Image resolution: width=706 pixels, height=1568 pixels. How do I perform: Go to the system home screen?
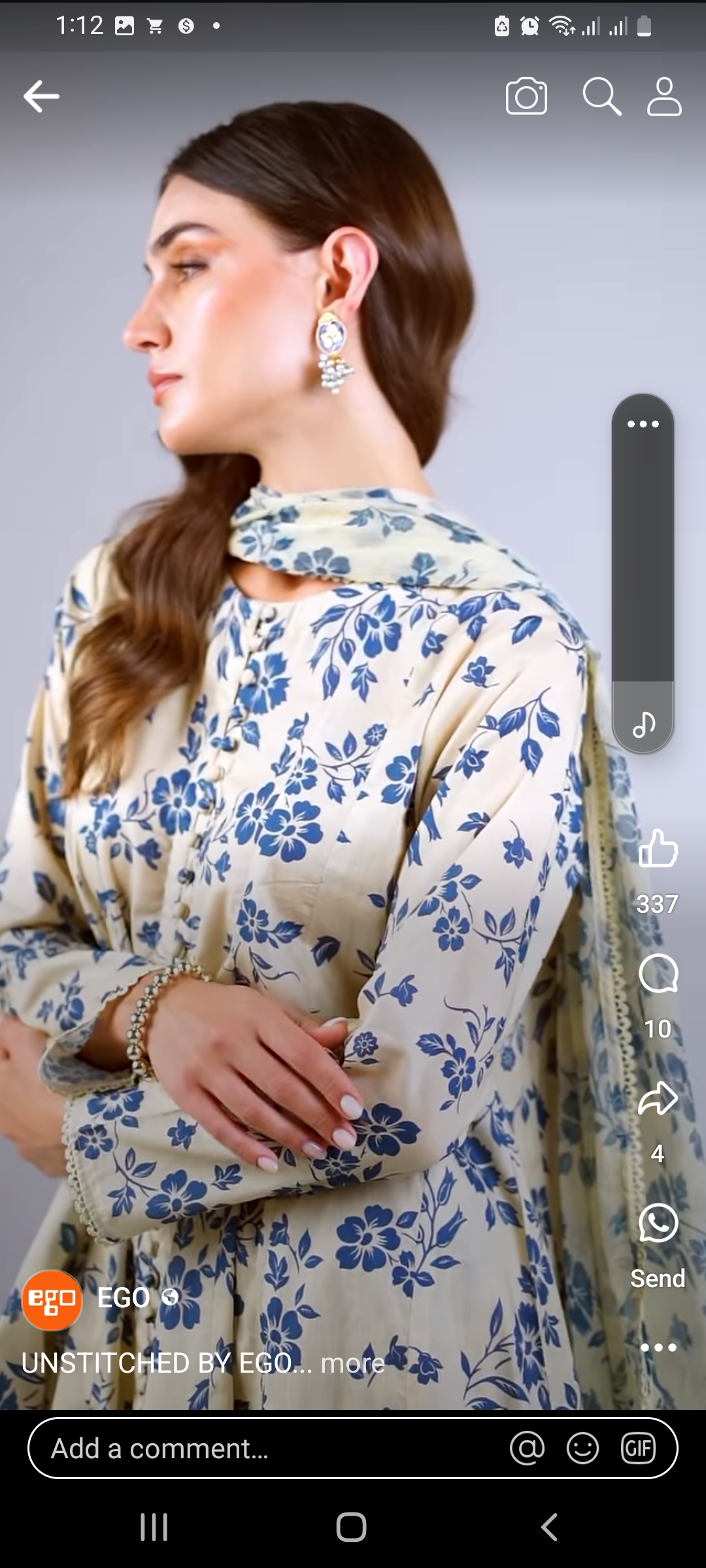352,1527
